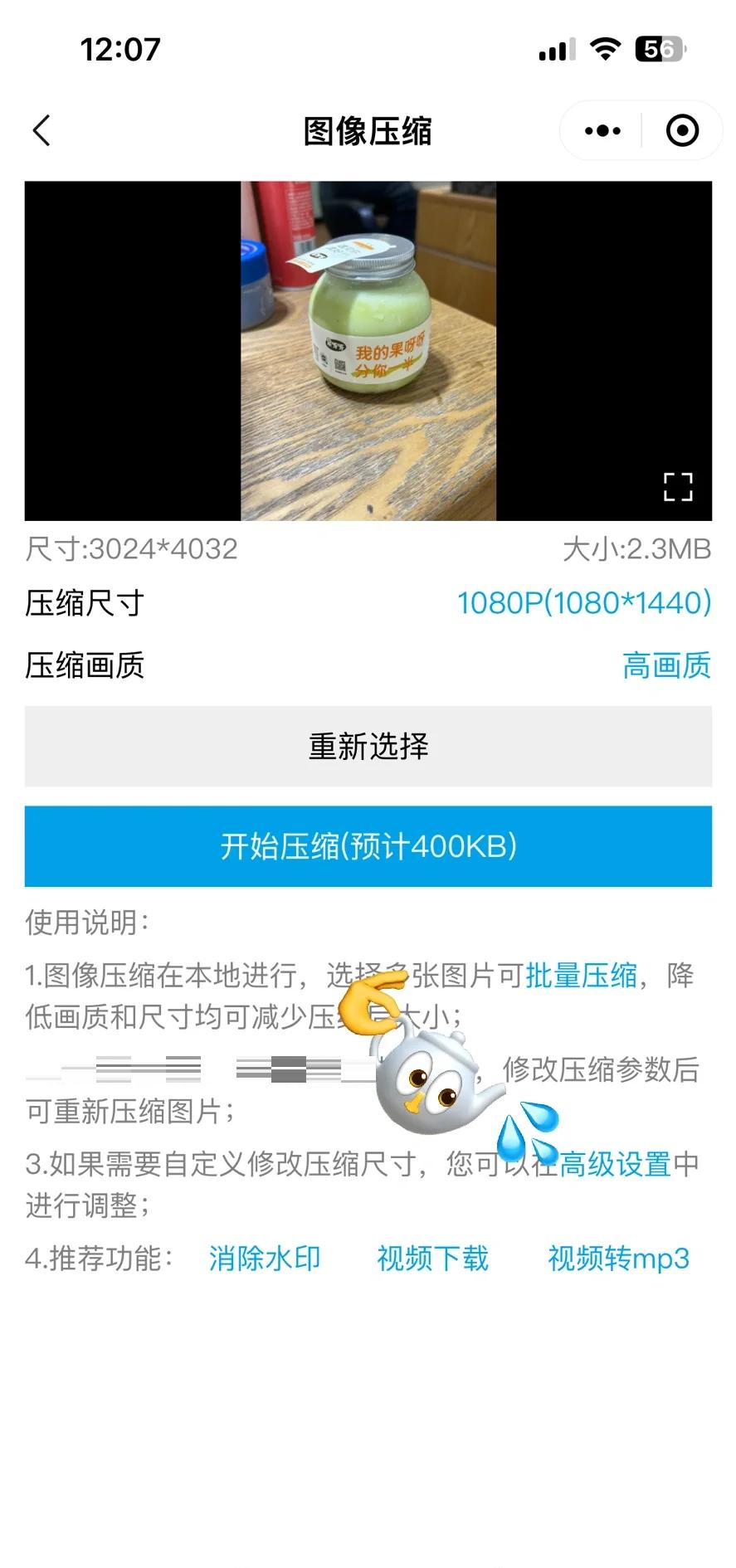Start compression with 开始压缩 button
736x1568 pixels.
(368, 846)
